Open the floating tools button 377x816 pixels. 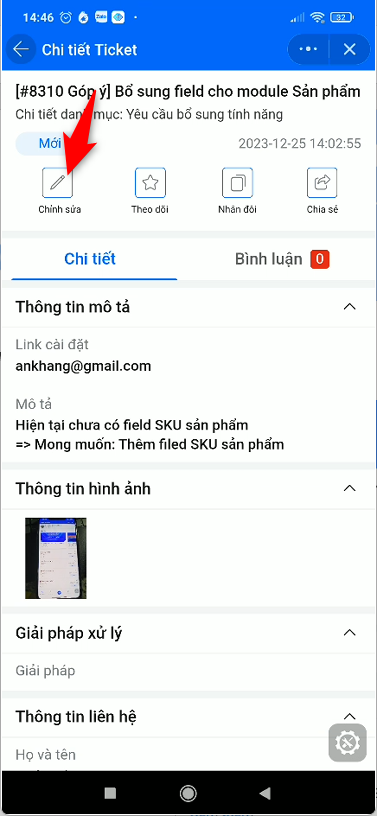pos(346,744)
